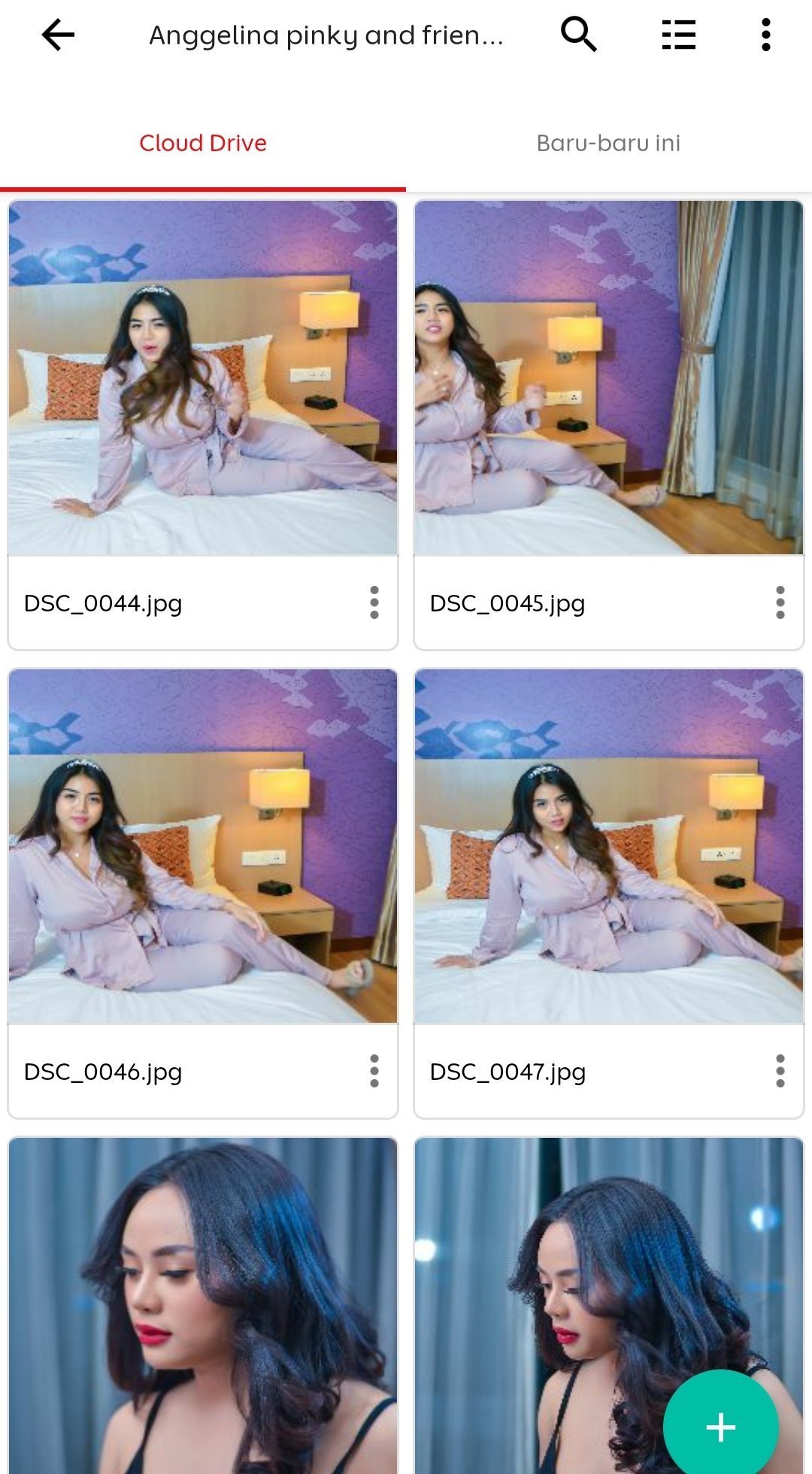Tap the green plus add button

click(720, 1427)
